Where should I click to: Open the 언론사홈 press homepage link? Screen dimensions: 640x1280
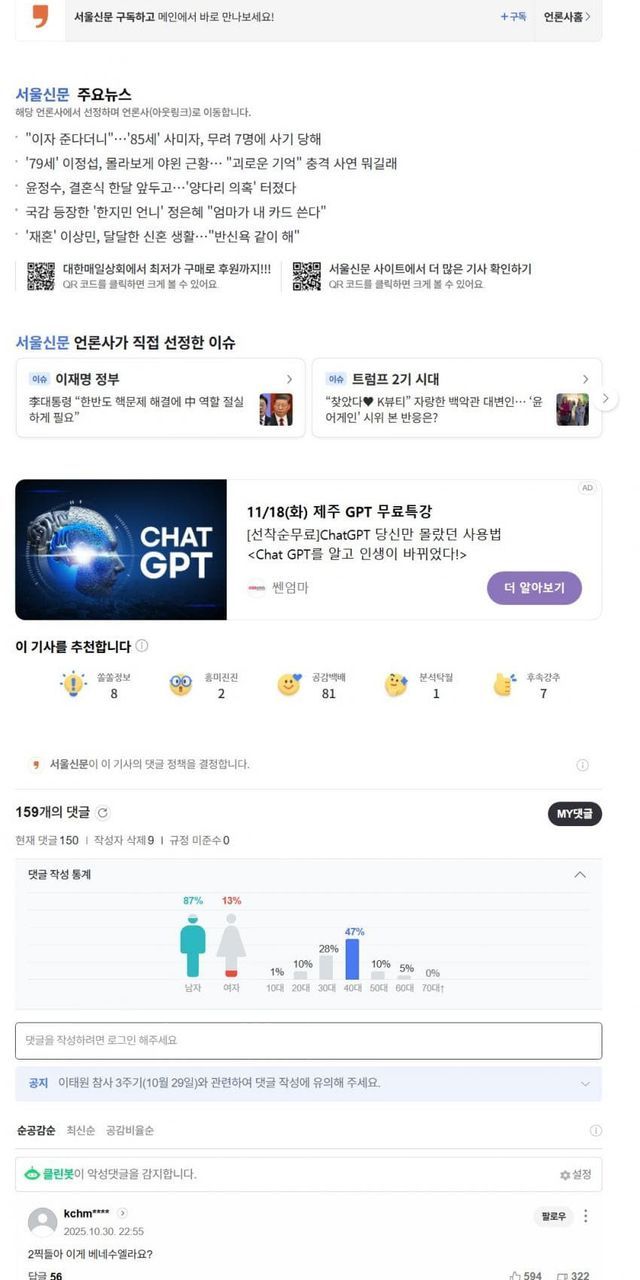[566, 17]
